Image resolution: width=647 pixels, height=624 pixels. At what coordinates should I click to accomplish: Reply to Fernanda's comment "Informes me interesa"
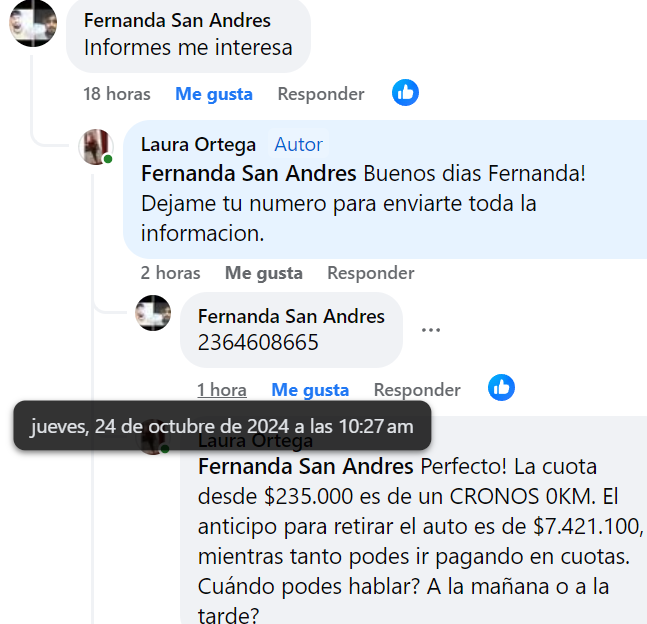tap(321, 94)
